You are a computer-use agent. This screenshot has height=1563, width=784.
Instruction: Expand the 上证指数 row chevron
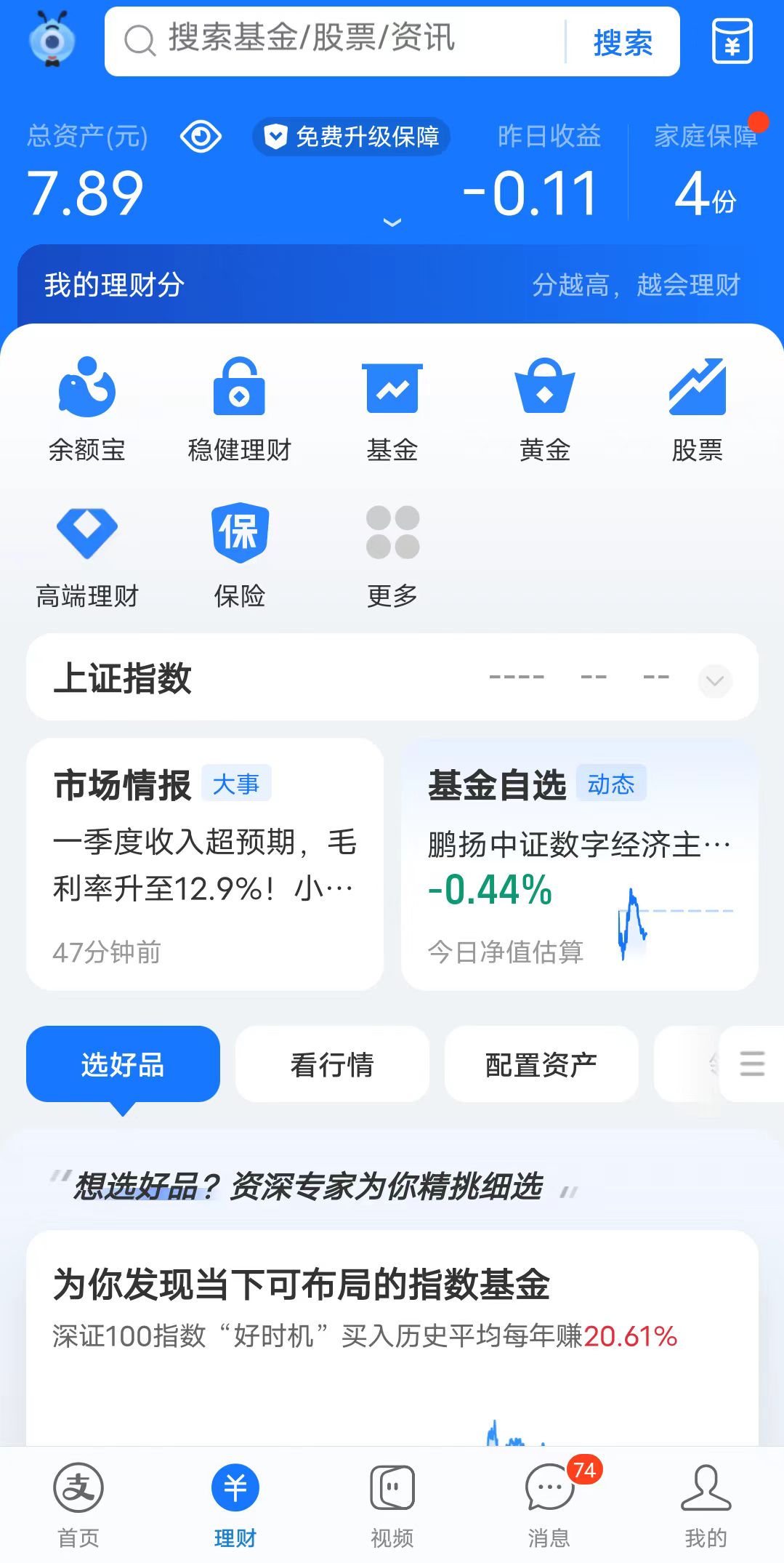coord(715,680)
